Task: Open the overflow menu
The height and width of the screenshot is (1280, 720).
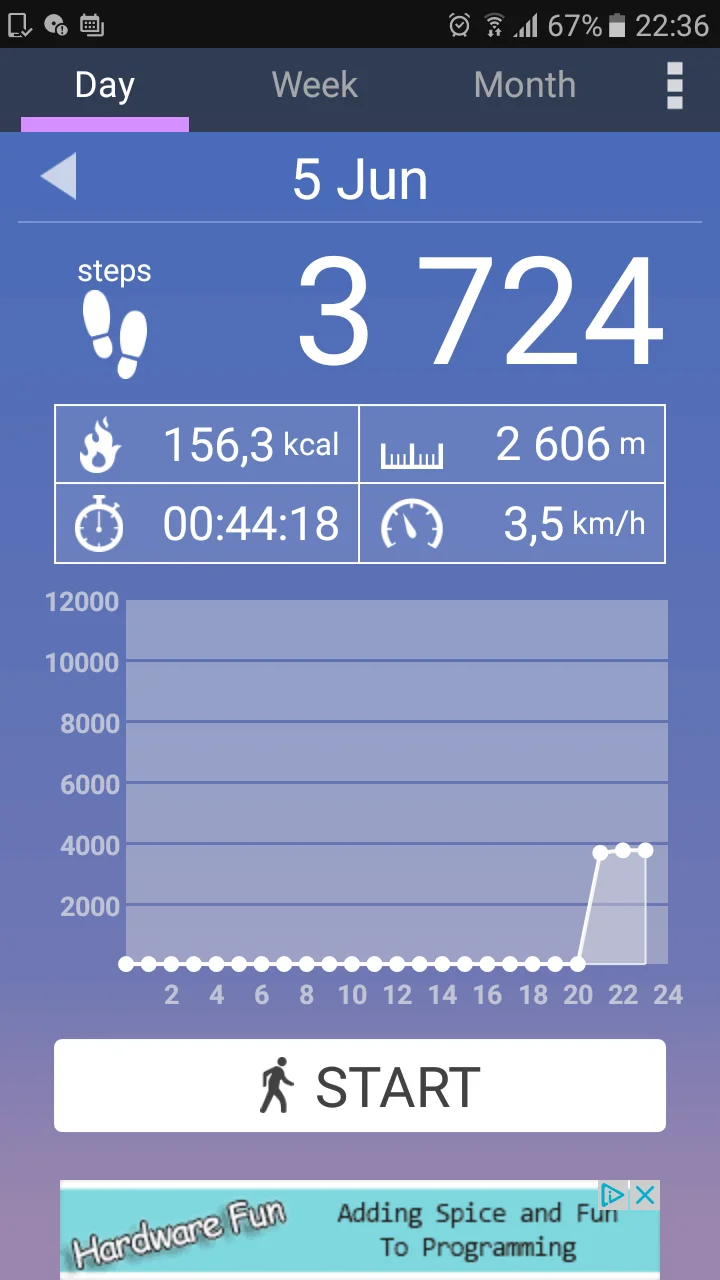Action: coord(675,86)
